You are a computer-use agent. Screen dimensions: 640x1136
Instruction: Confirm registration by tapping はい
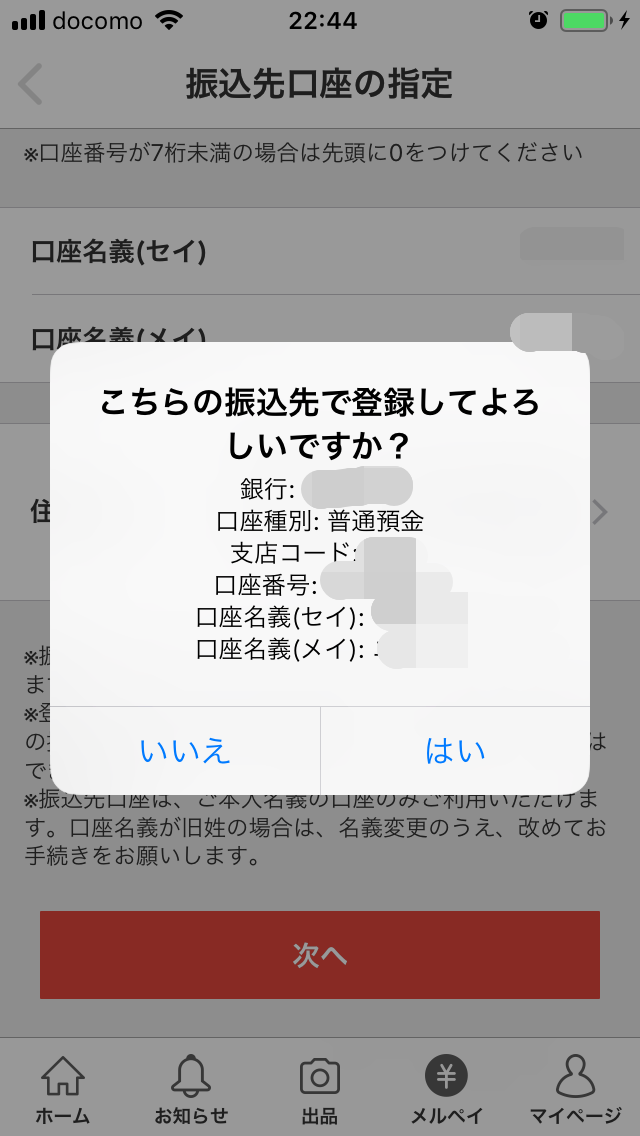(455, 751)
